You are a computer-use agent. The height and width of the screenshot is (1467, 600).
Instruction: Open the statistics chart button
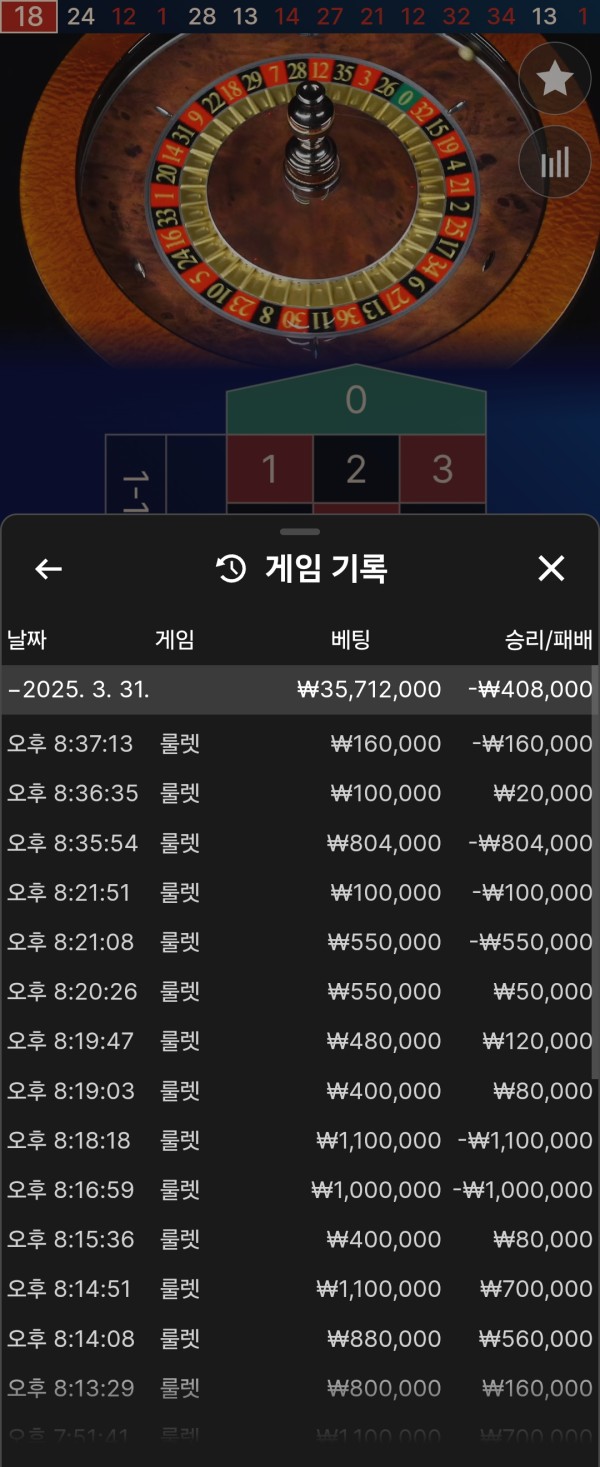tap(555, 162)
